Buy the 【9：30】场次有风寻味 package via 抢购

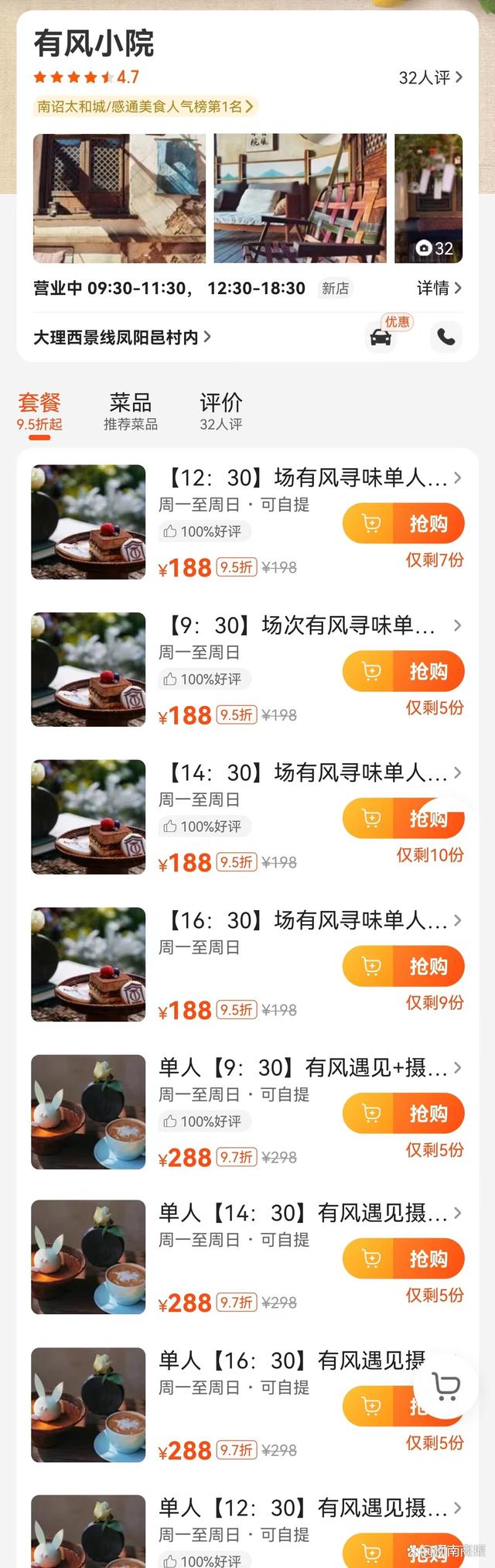[x=428, y=672]
